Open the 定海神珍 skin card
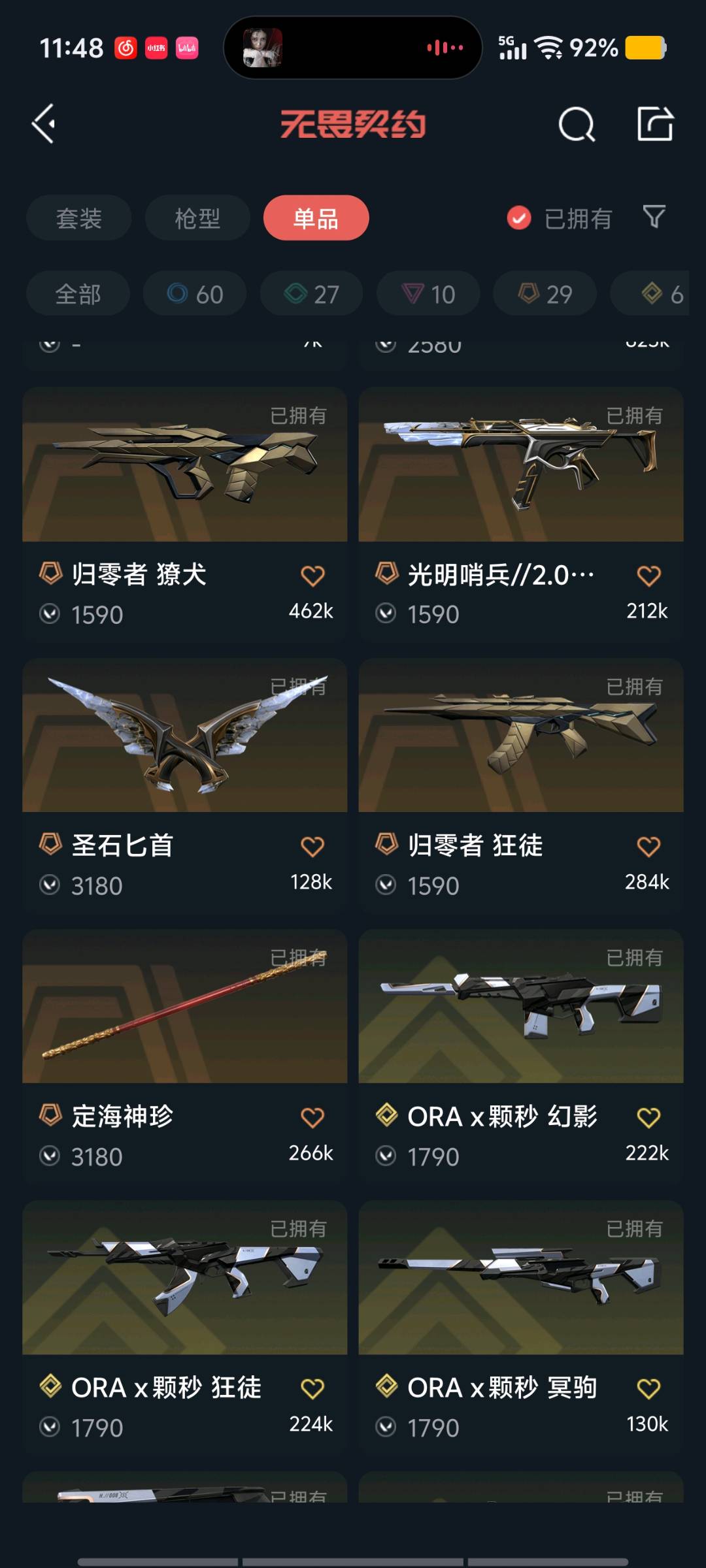This screenshot has height=1568, width=706. (x=184, y=1056)
